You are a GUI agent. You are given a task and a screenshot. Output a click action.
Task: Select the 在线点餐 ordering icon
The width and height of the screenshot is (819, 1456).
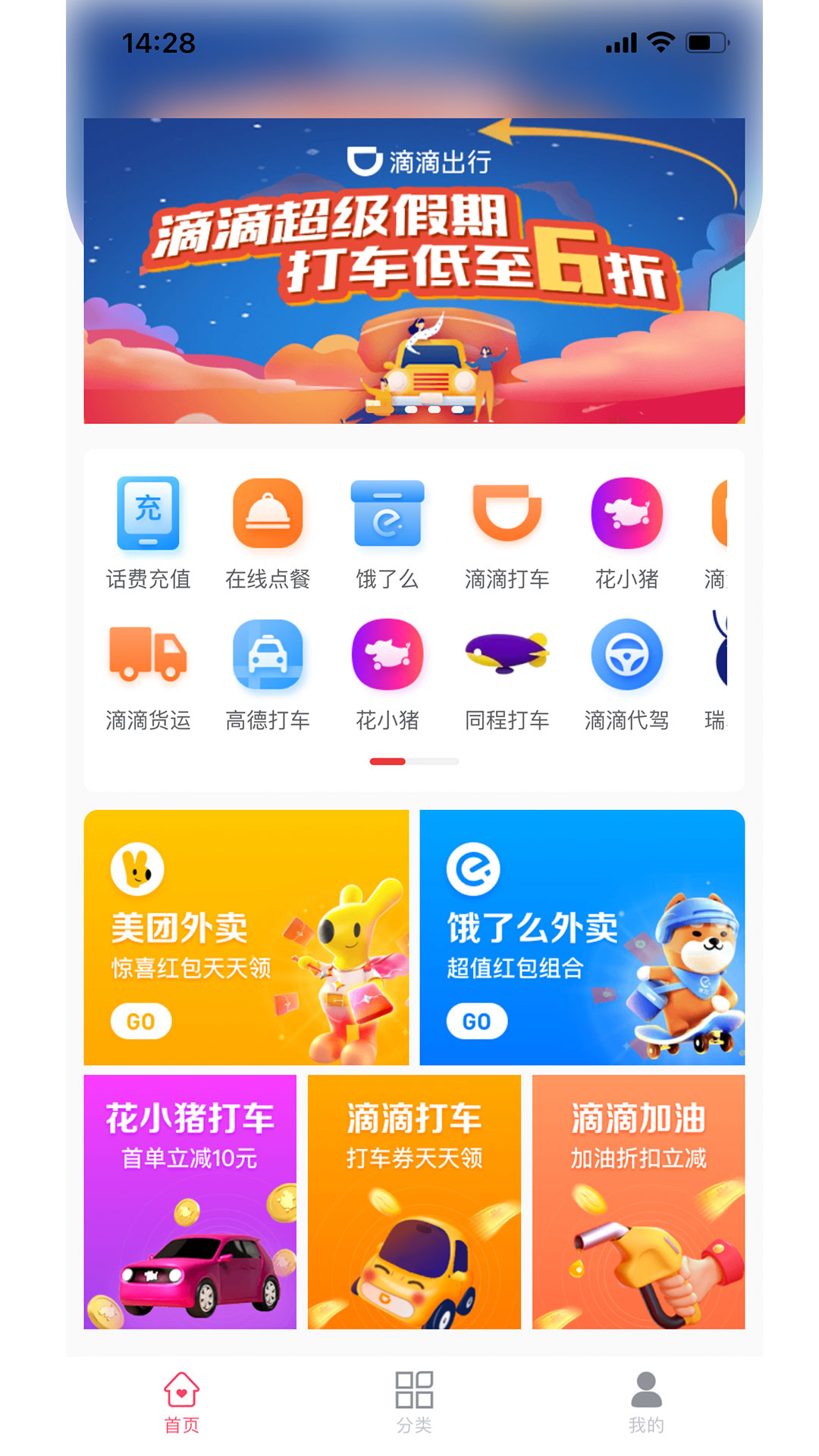point(268,517)
